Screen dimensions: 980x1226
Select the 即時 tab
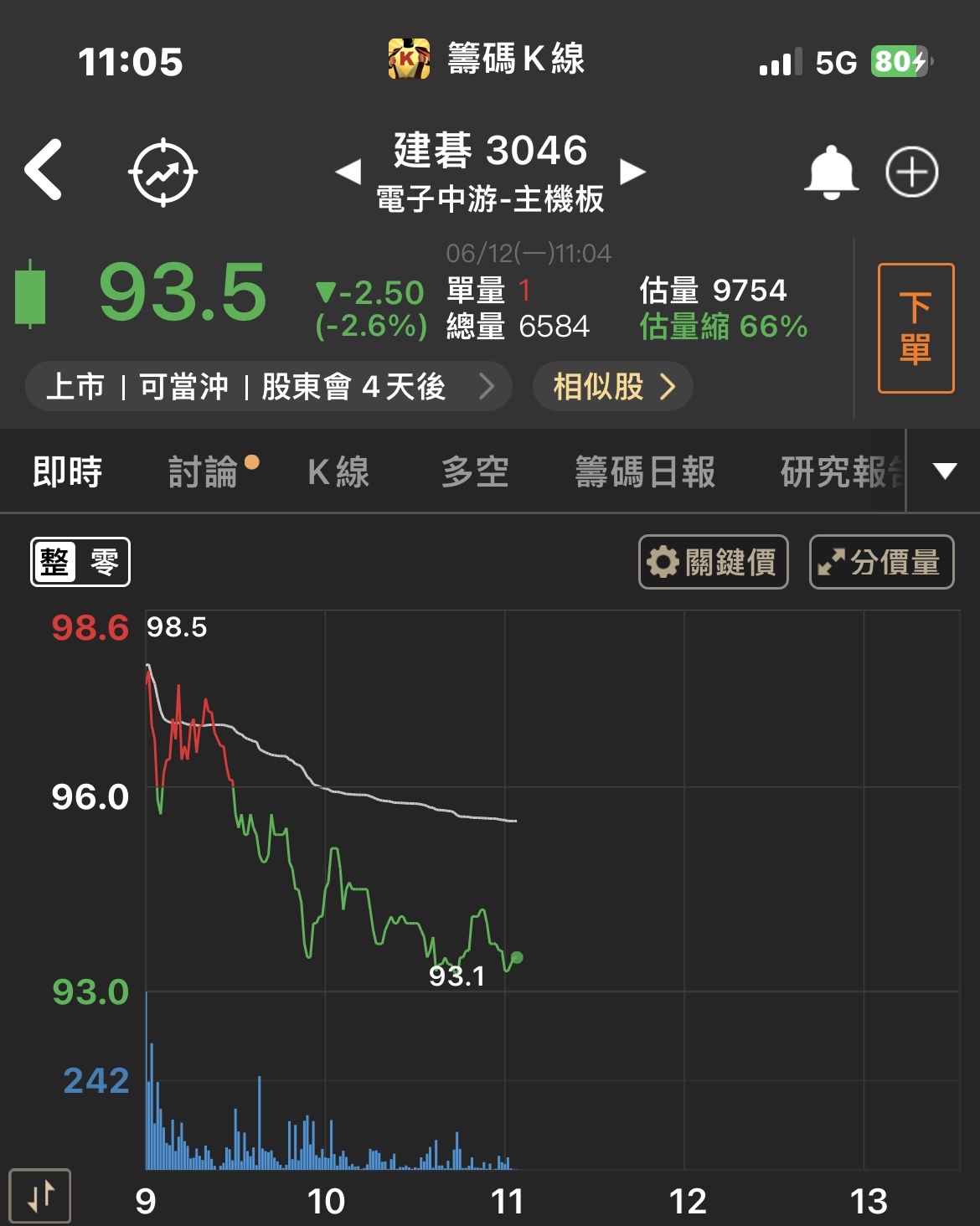67,472
